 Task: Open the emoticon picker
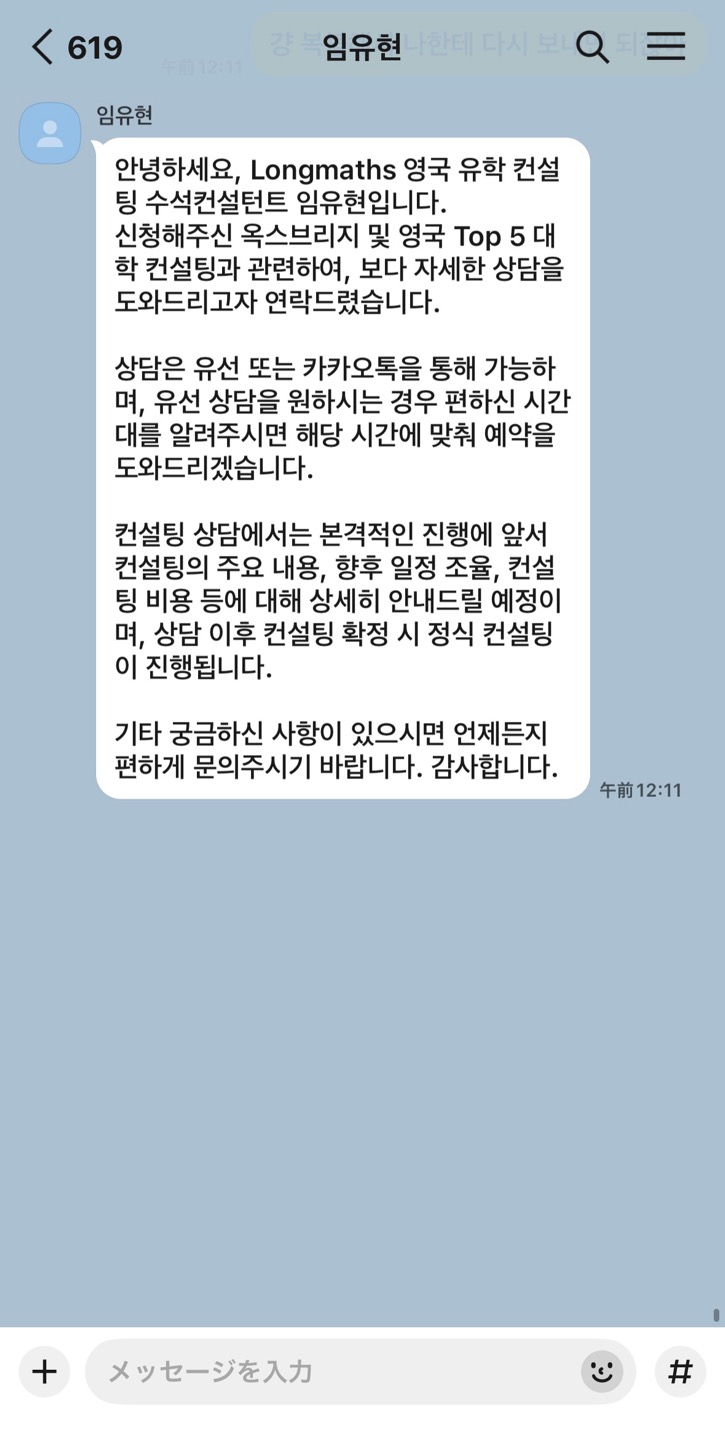click(x=602, y=1371)
